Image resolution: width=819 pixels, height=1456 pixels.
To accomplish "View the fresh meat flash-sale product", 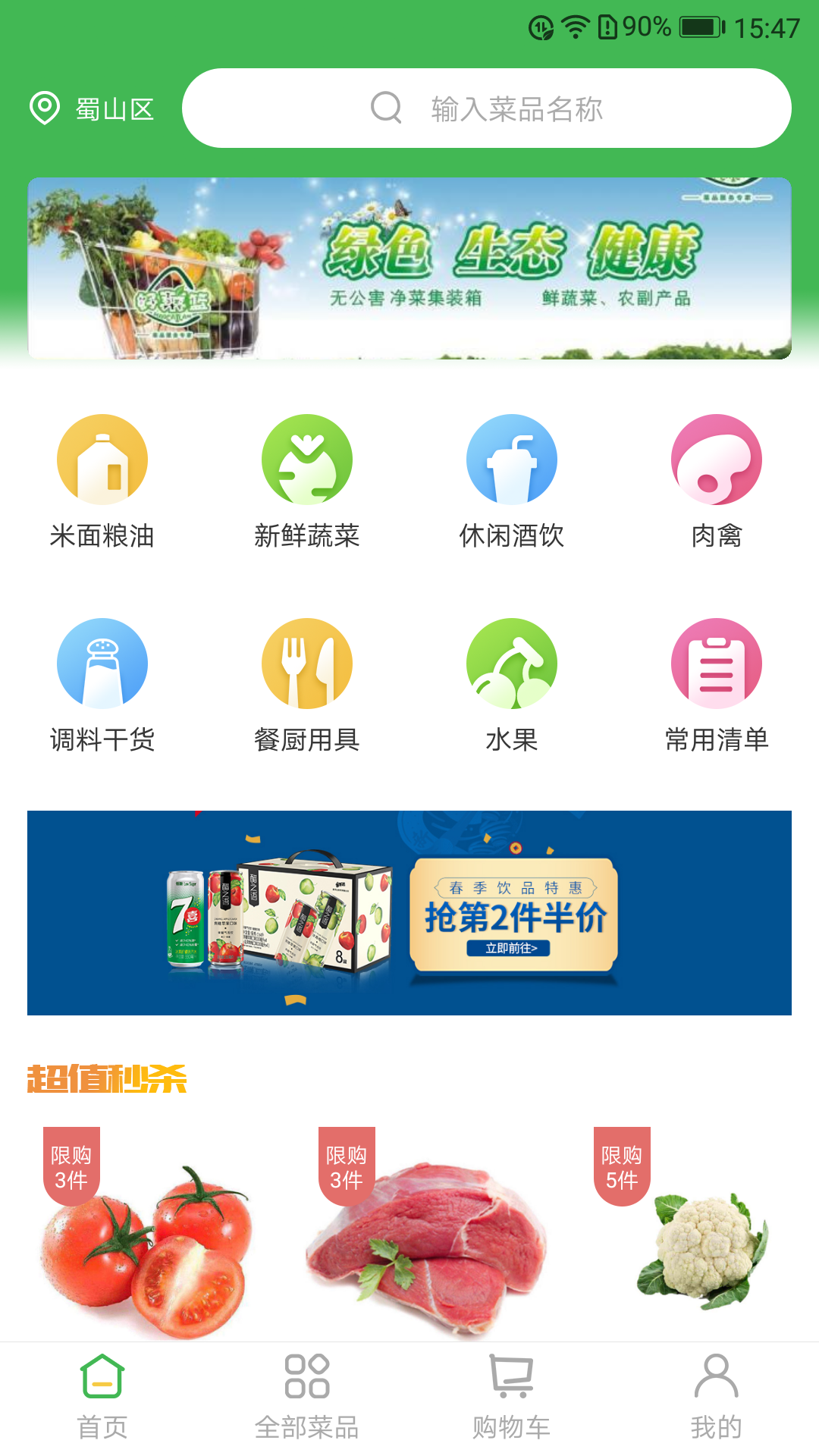I will coord(425,1244).
